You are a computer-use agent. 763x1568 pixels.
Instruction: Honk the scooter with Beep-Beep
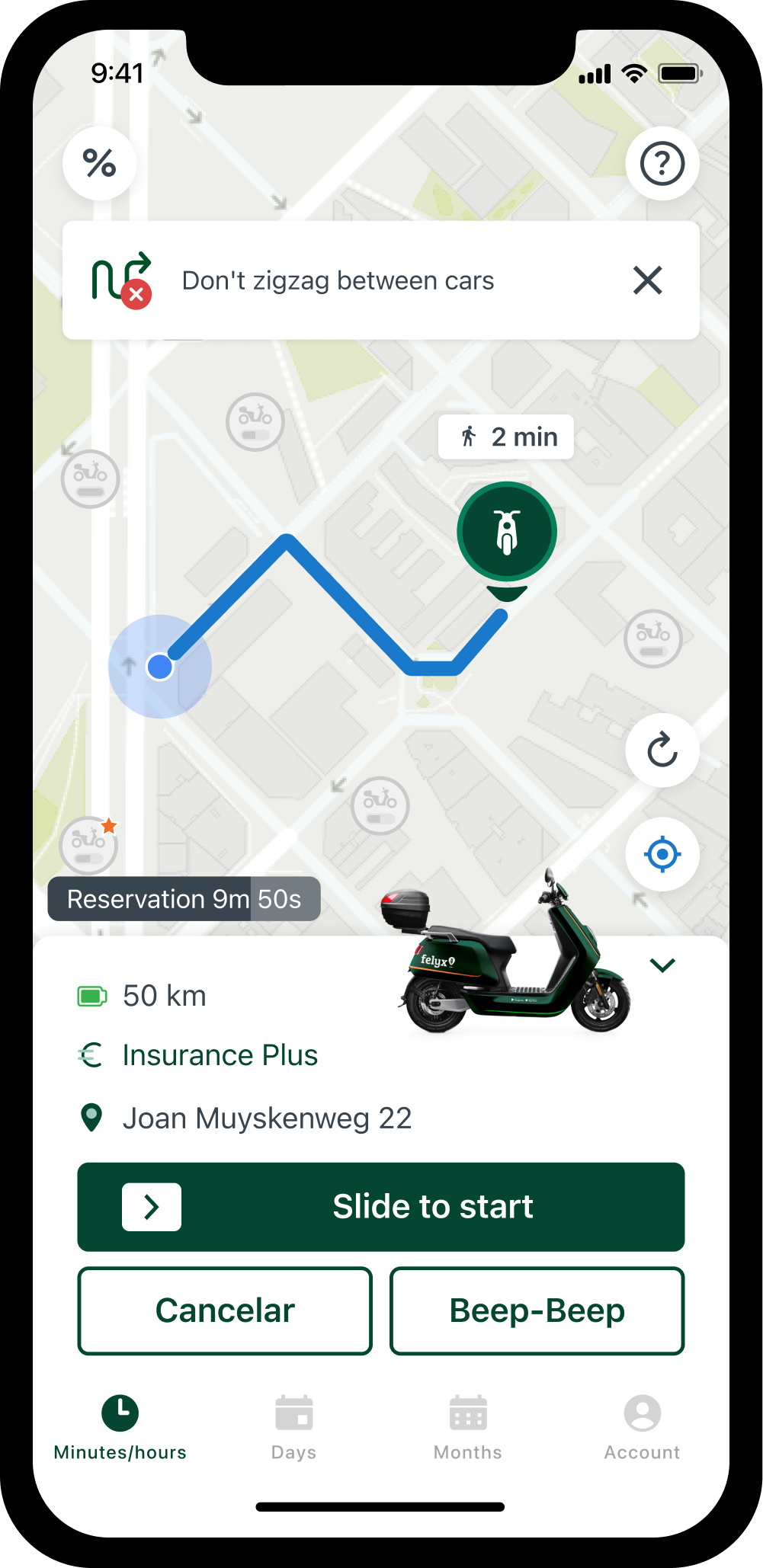(537, 1310)
